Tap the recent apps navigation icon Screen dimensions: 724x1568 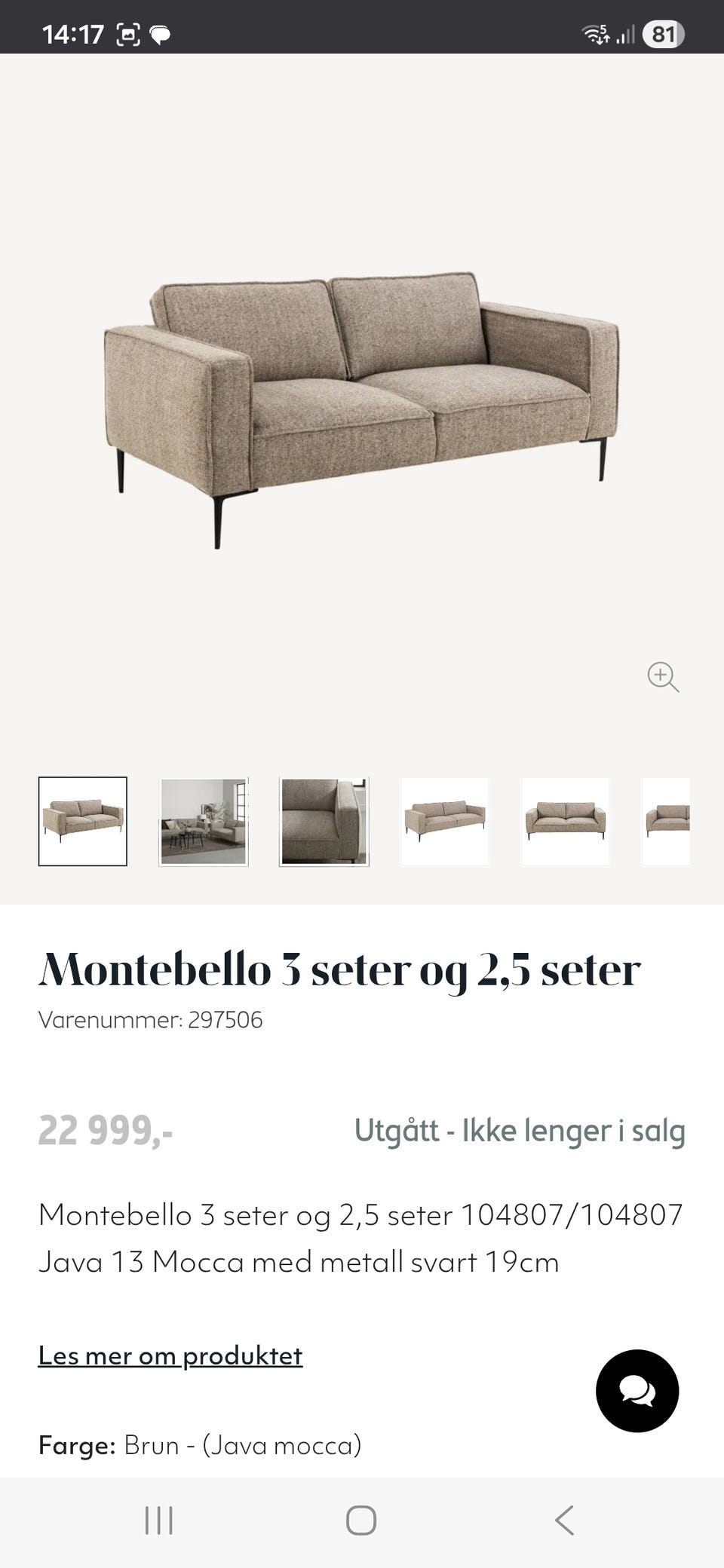point(159,1521)
